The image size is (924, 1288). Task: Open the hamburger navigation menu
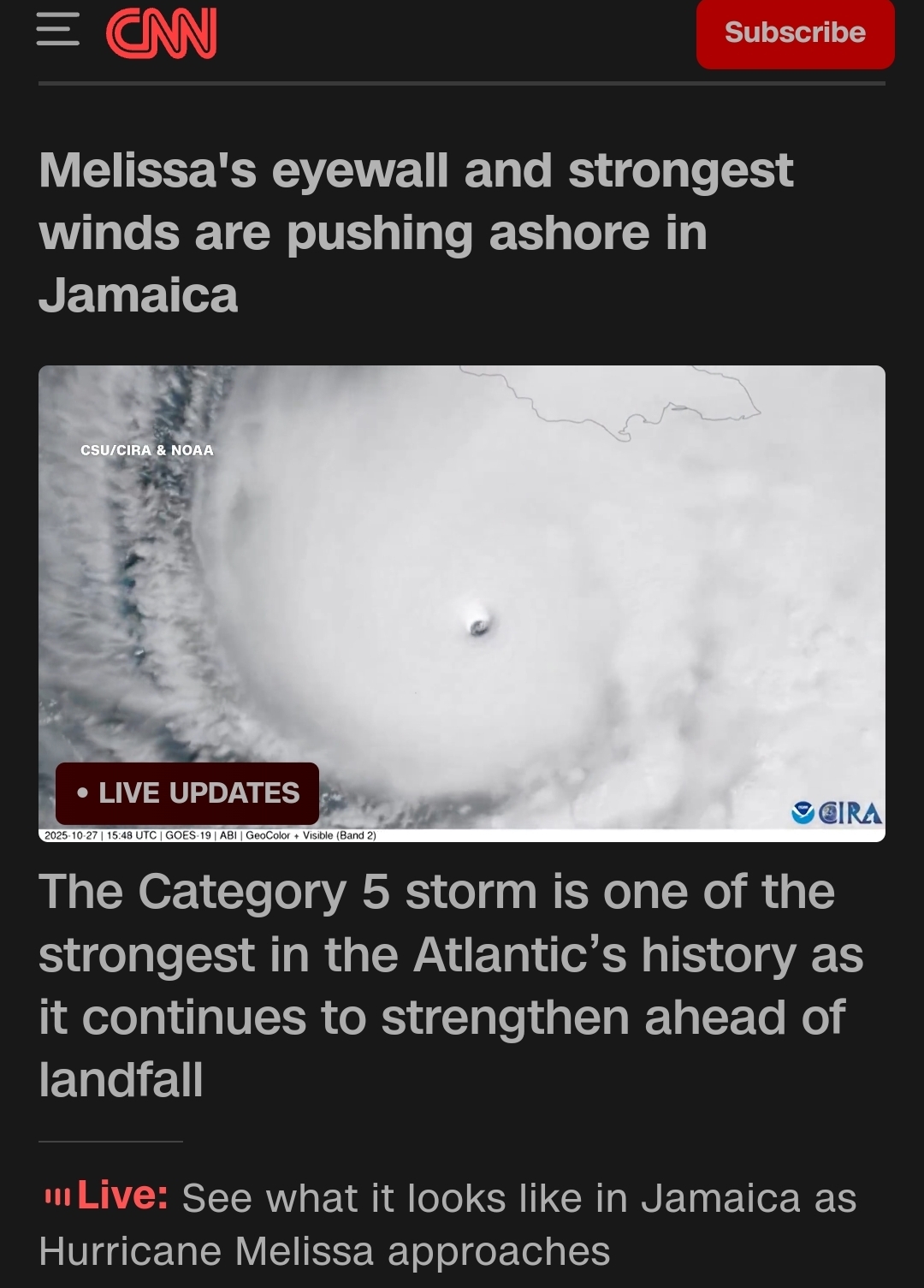(57, 32)
